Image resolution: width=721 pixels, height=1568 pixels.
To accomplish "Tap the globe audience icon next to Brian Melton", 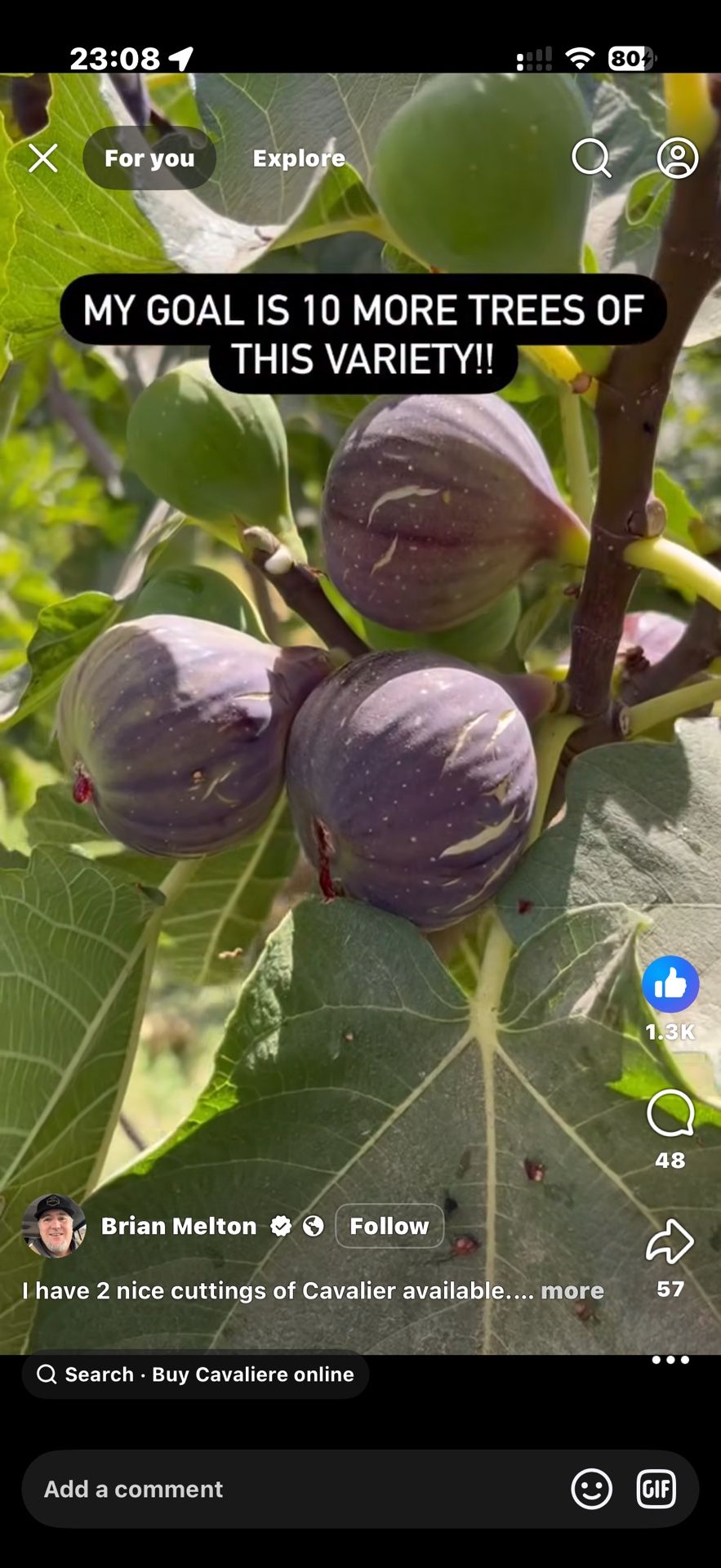I will [x=314, y=1226].
